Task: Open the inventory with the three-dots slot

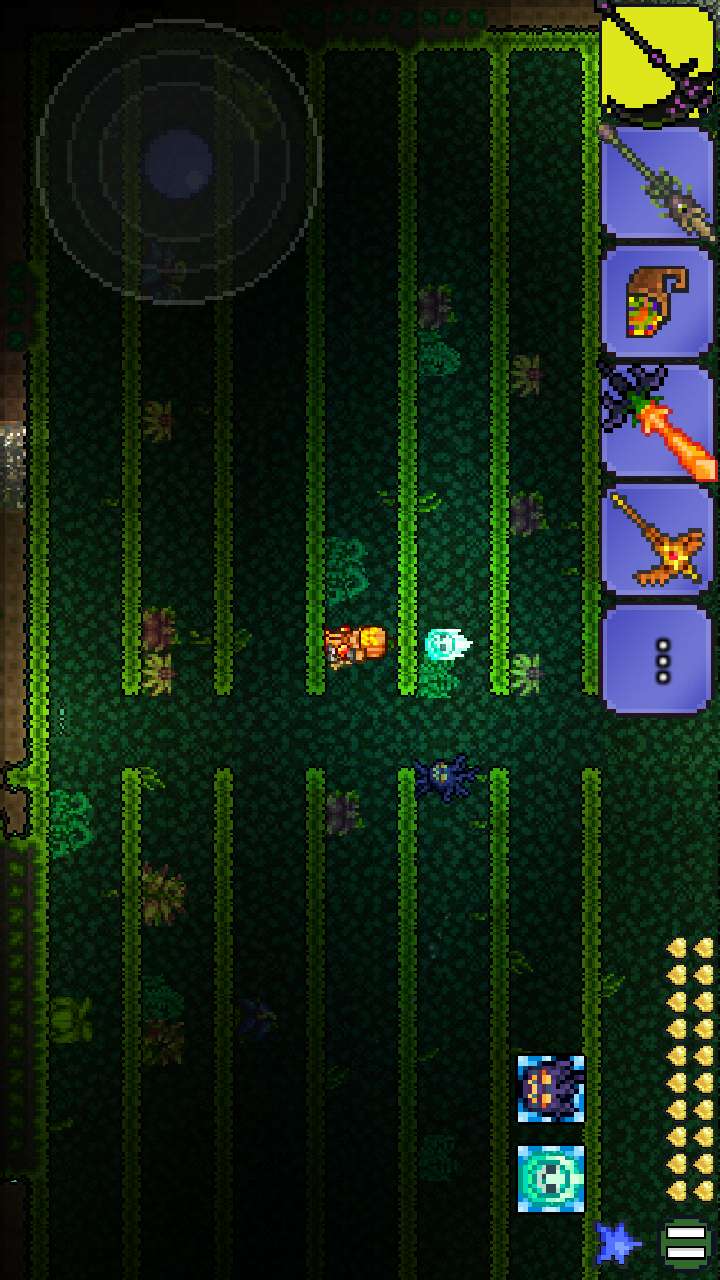Action: [658, 660]
